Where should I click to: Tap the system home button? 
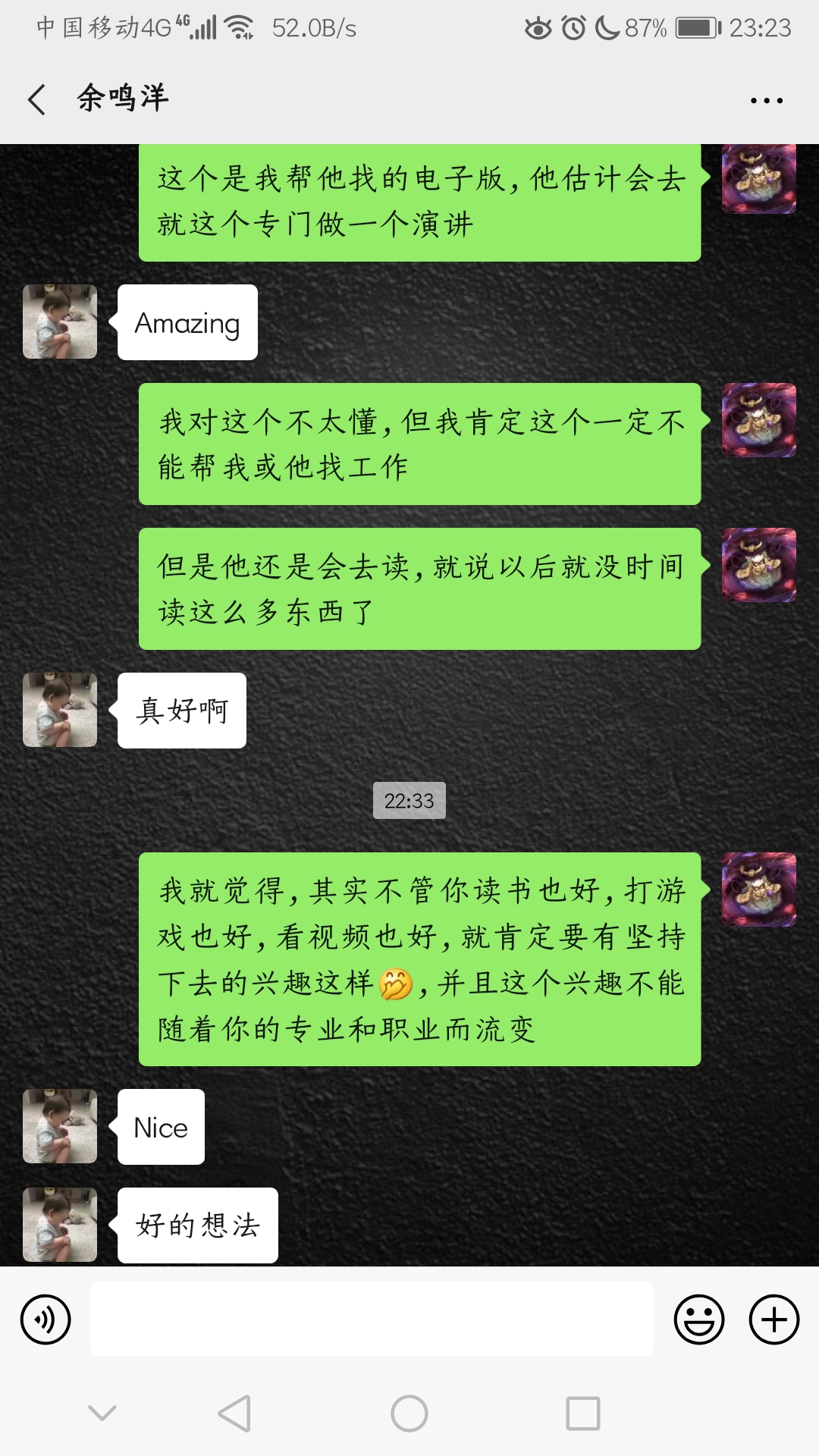pos(409,1414)
